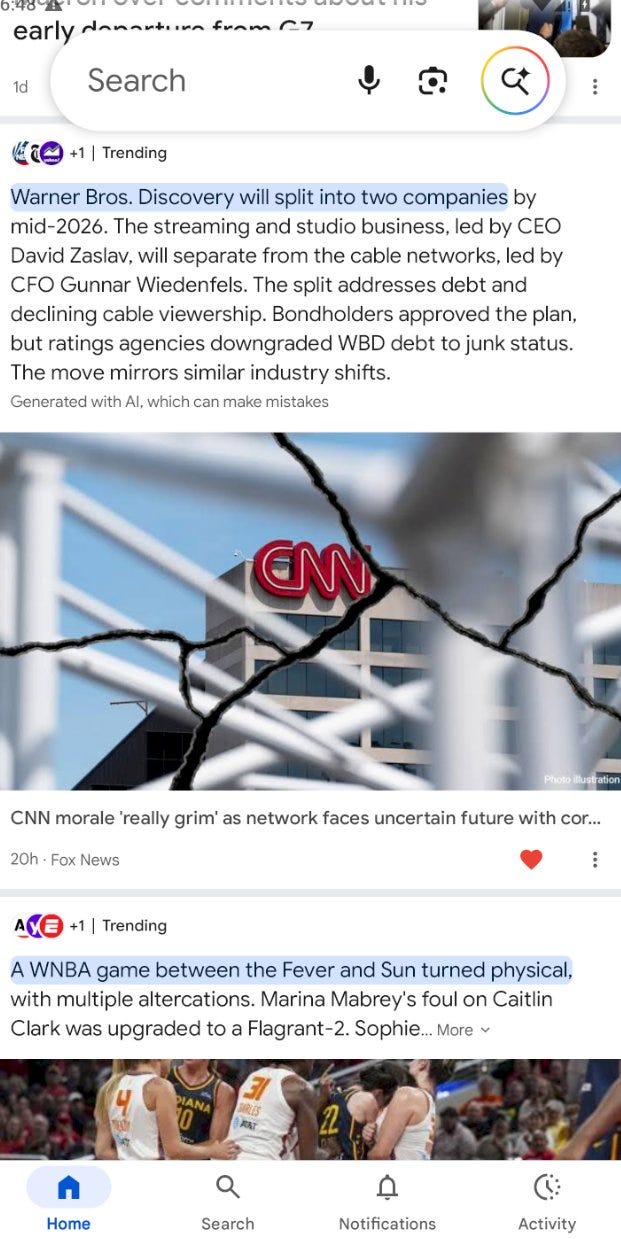Unlike the CNN morale article

click(x=531, y=859)
